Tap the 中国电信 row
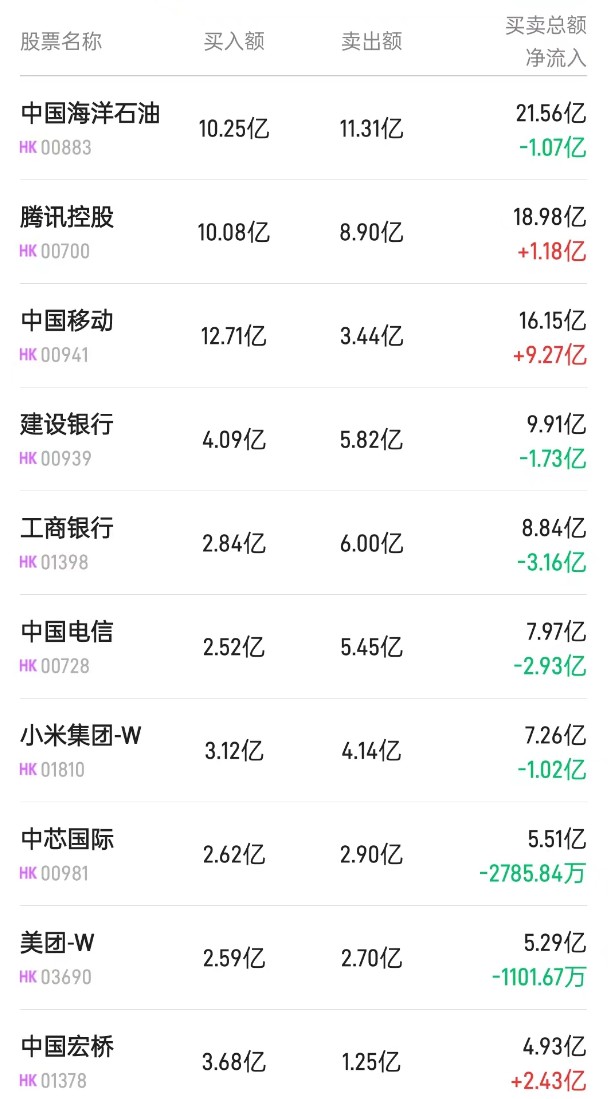The height and width of the screenshot is (1099, 608). [x=68, y=632]
